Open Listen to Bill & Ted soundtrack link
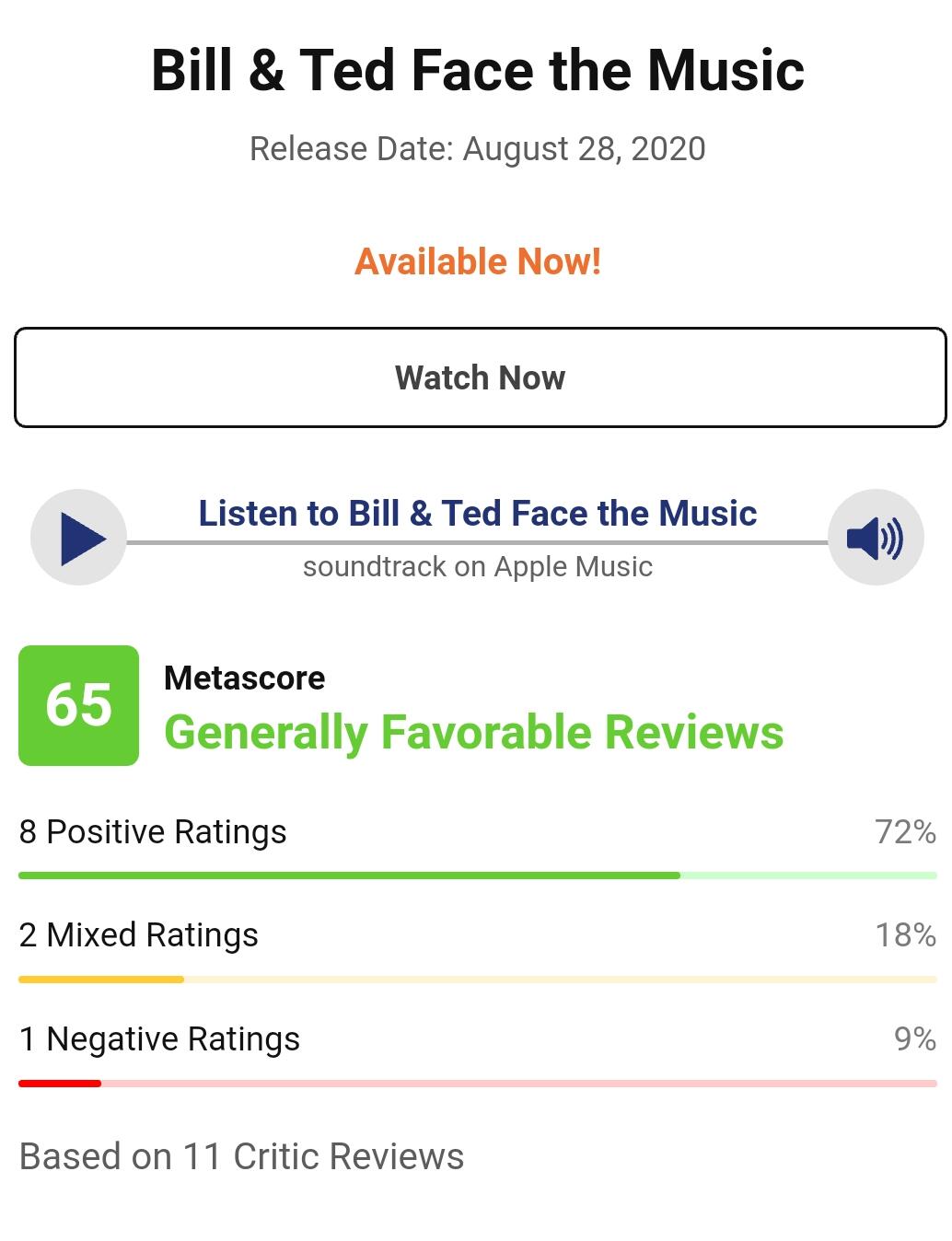952x1241 pixels. pos(478,514)
